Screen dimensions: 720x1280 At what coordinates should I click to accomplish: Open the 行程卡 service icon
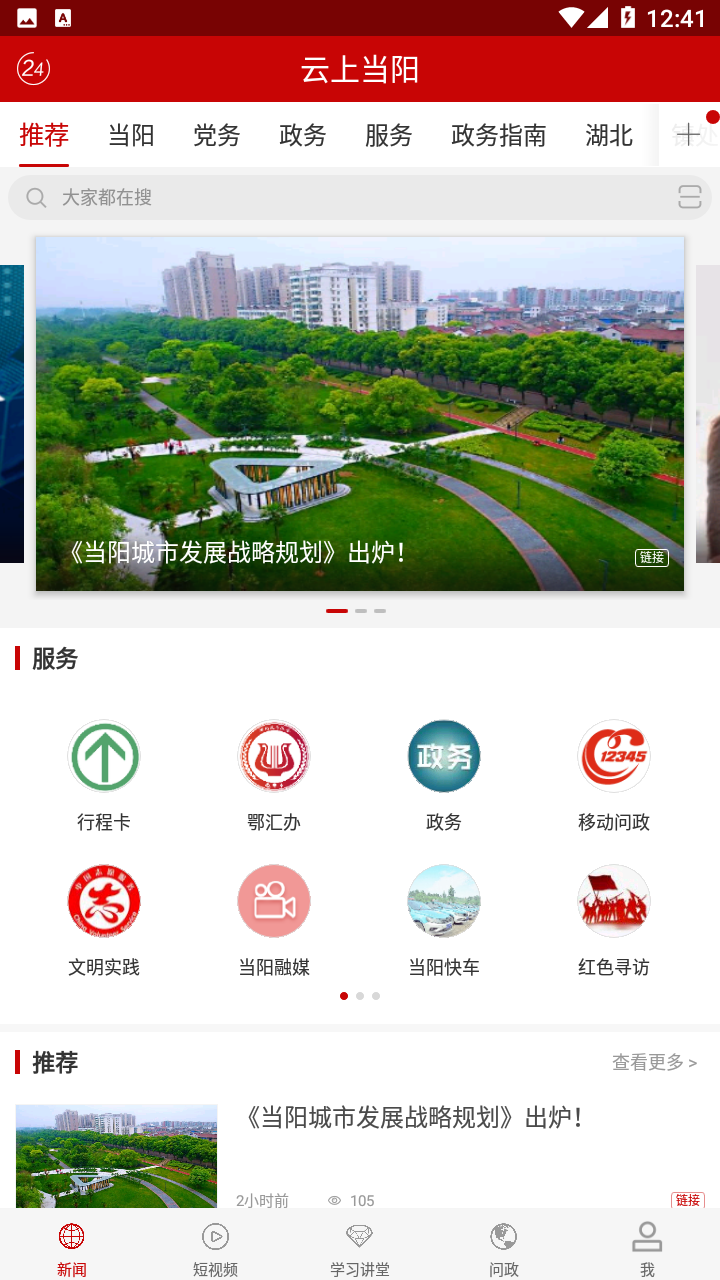tap(103, 756)
